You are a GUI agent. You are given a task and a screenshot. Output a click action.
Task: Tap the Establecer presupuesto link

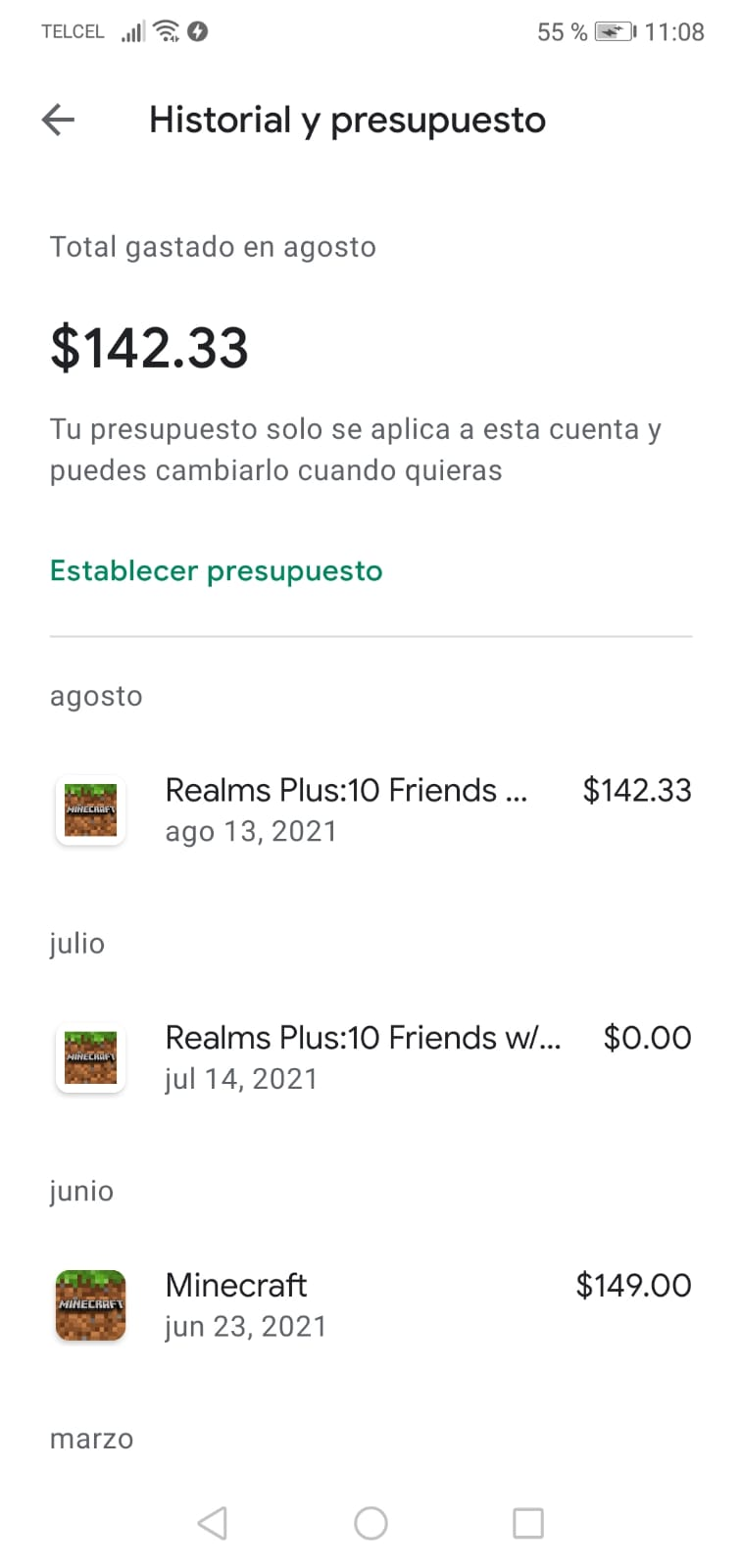point(216,570)
